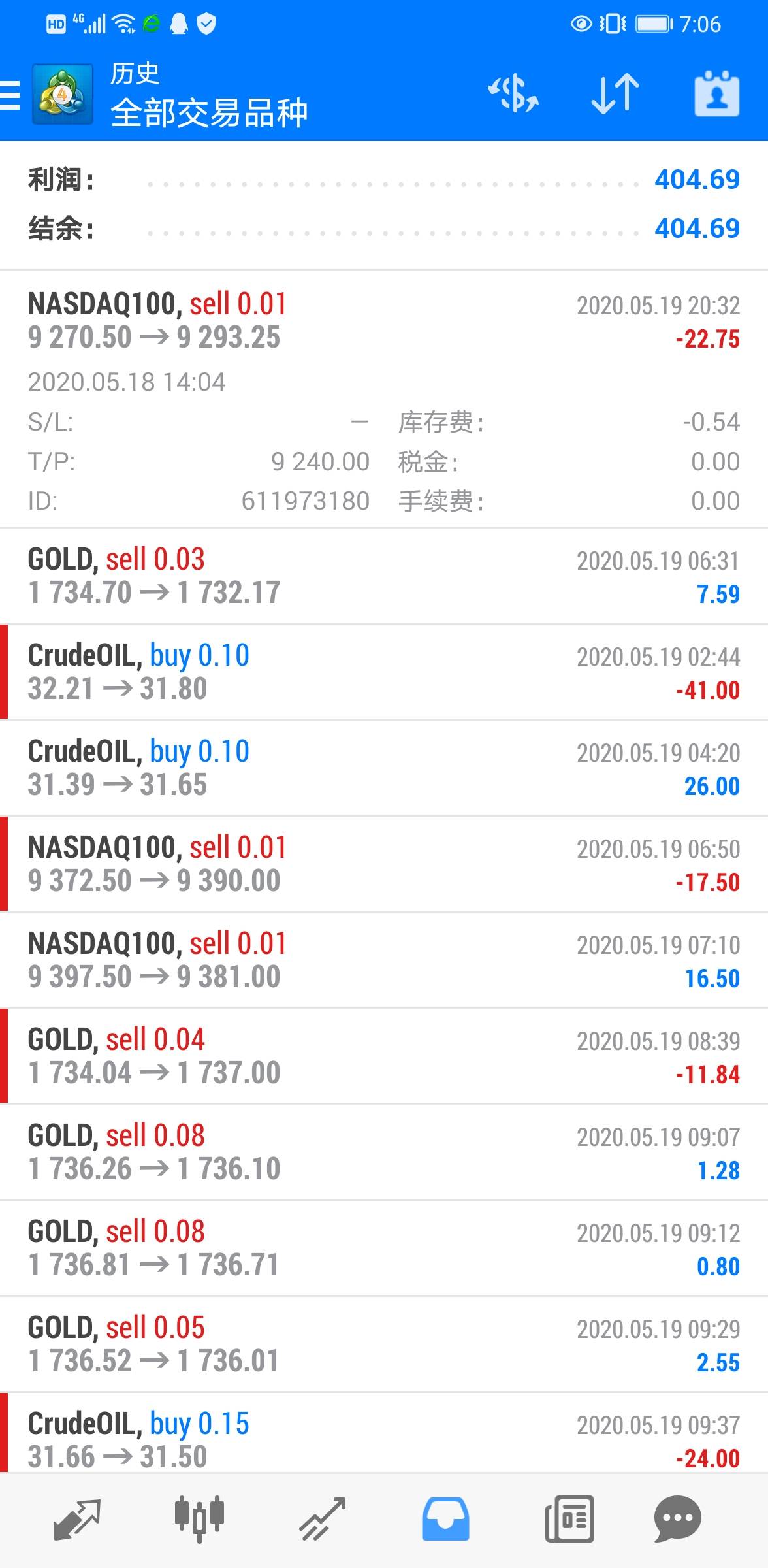Expand GOLD sell 0.08 at 1 736.26
This screenshot has width=768, height=1568.
(384, 1152)
